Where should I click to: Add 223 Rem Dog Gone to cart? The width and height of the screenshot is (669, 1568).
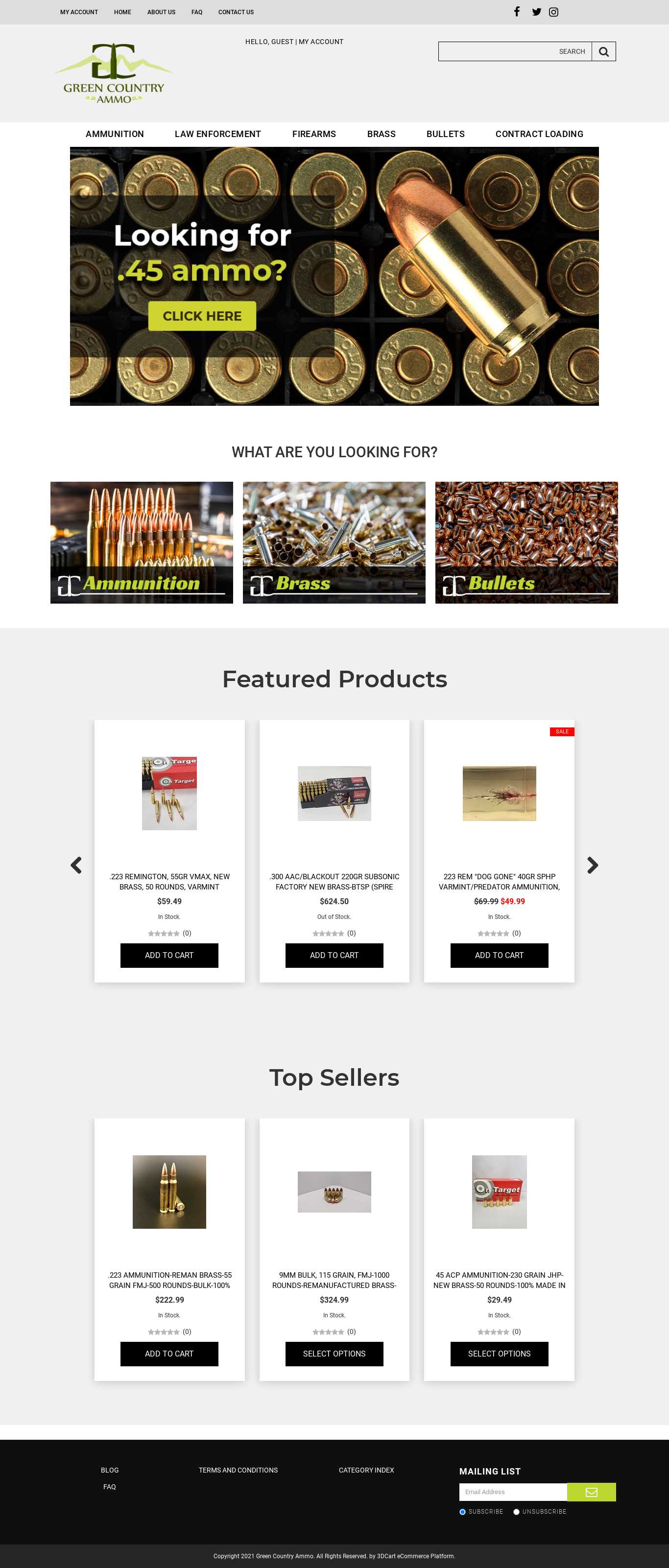(499, 955)
